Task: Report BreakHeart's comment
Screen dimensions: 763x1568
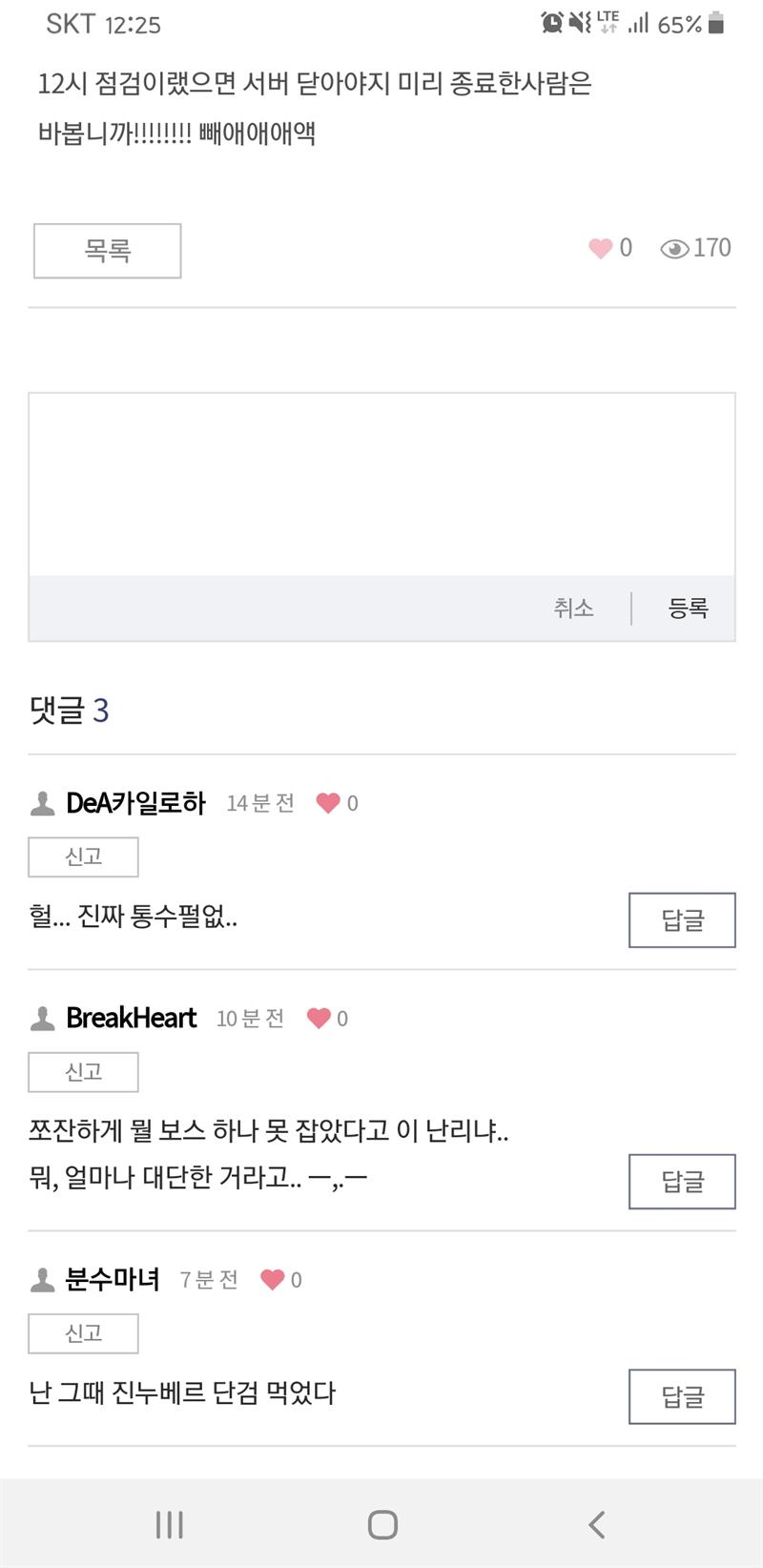Action: coord(83,1072)
